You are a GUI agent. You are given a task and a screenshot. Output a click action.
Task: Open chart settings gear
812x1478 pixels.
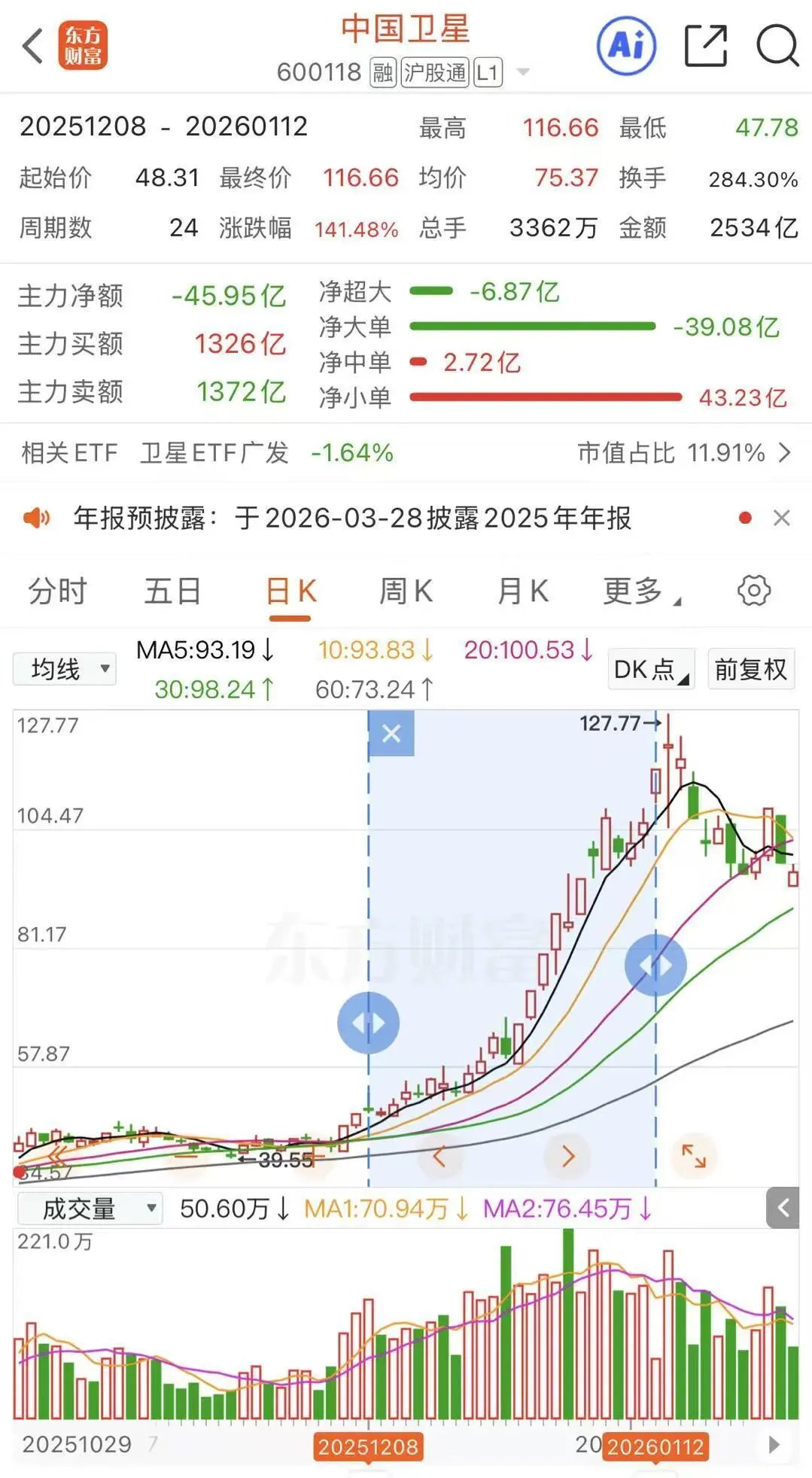pyautogui.click(x=754, y=592)
